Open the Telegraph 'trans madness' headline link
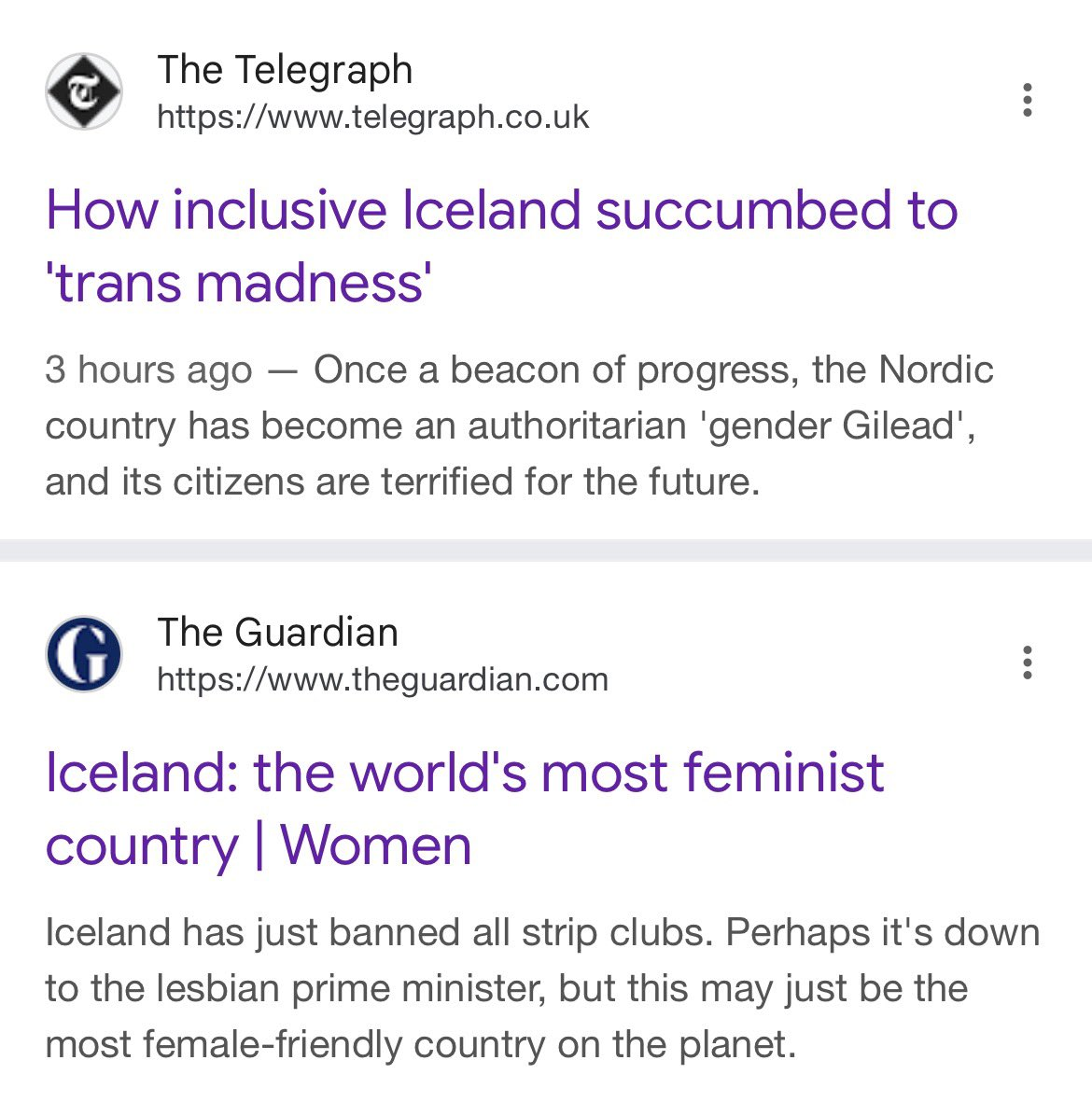 (500, 245)
